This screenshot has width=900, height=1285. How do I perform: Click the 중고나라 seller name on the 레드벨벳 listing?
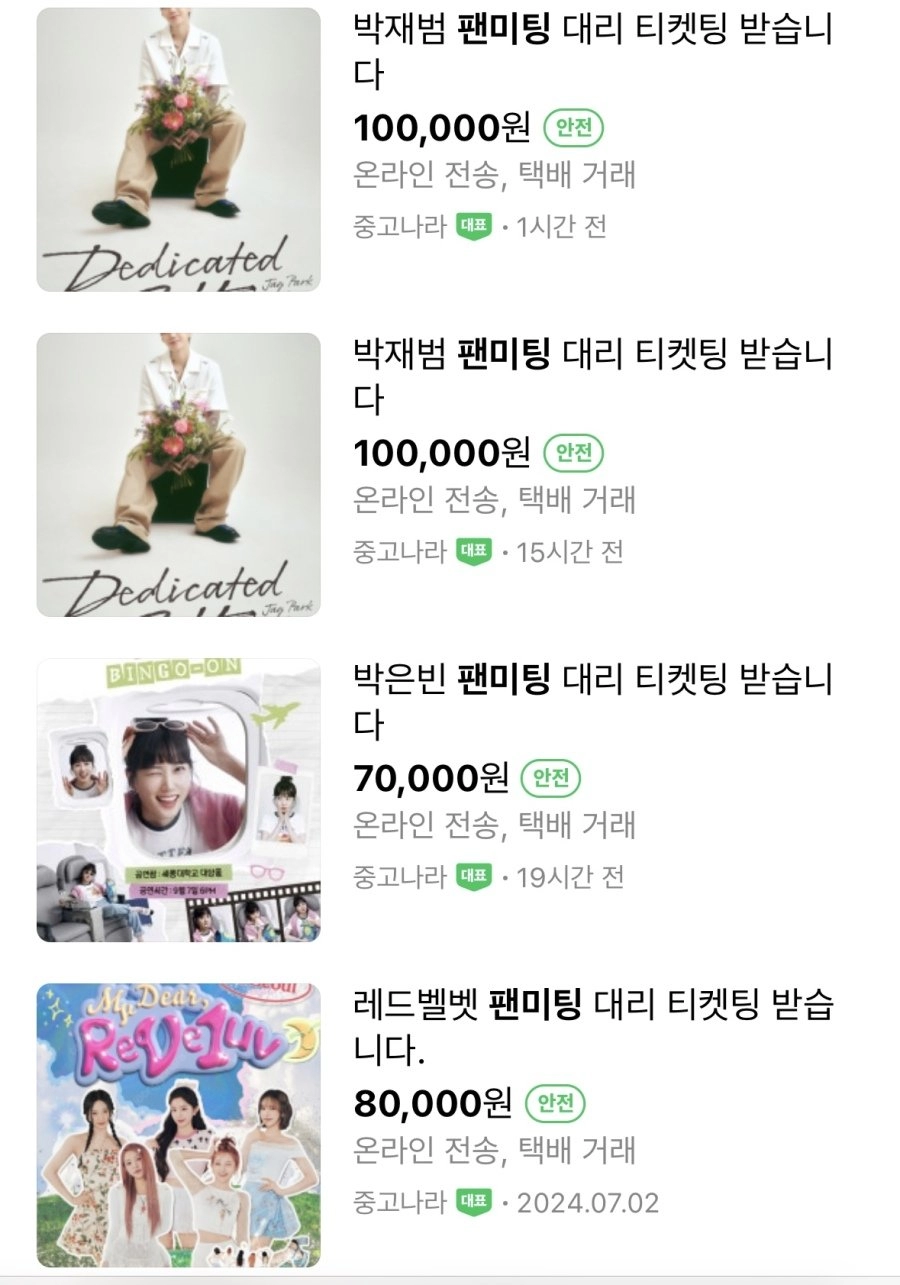pos(397,1200)
